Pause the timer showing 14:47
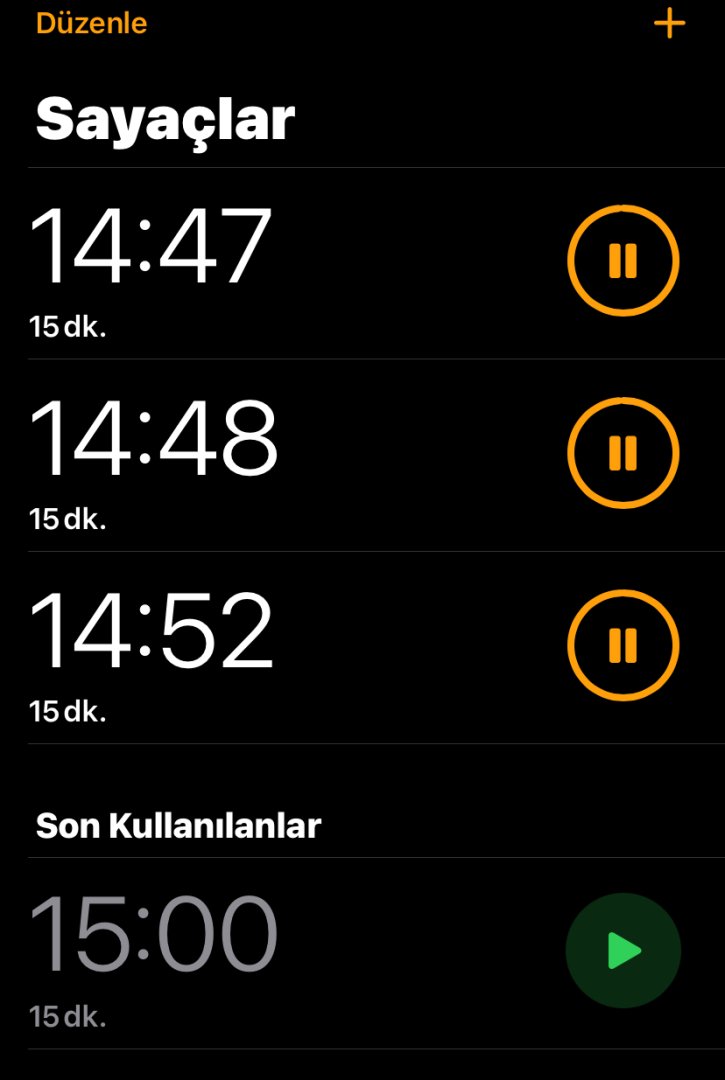The height and width of the screenshot is (1080, 725). coord(623,261)
